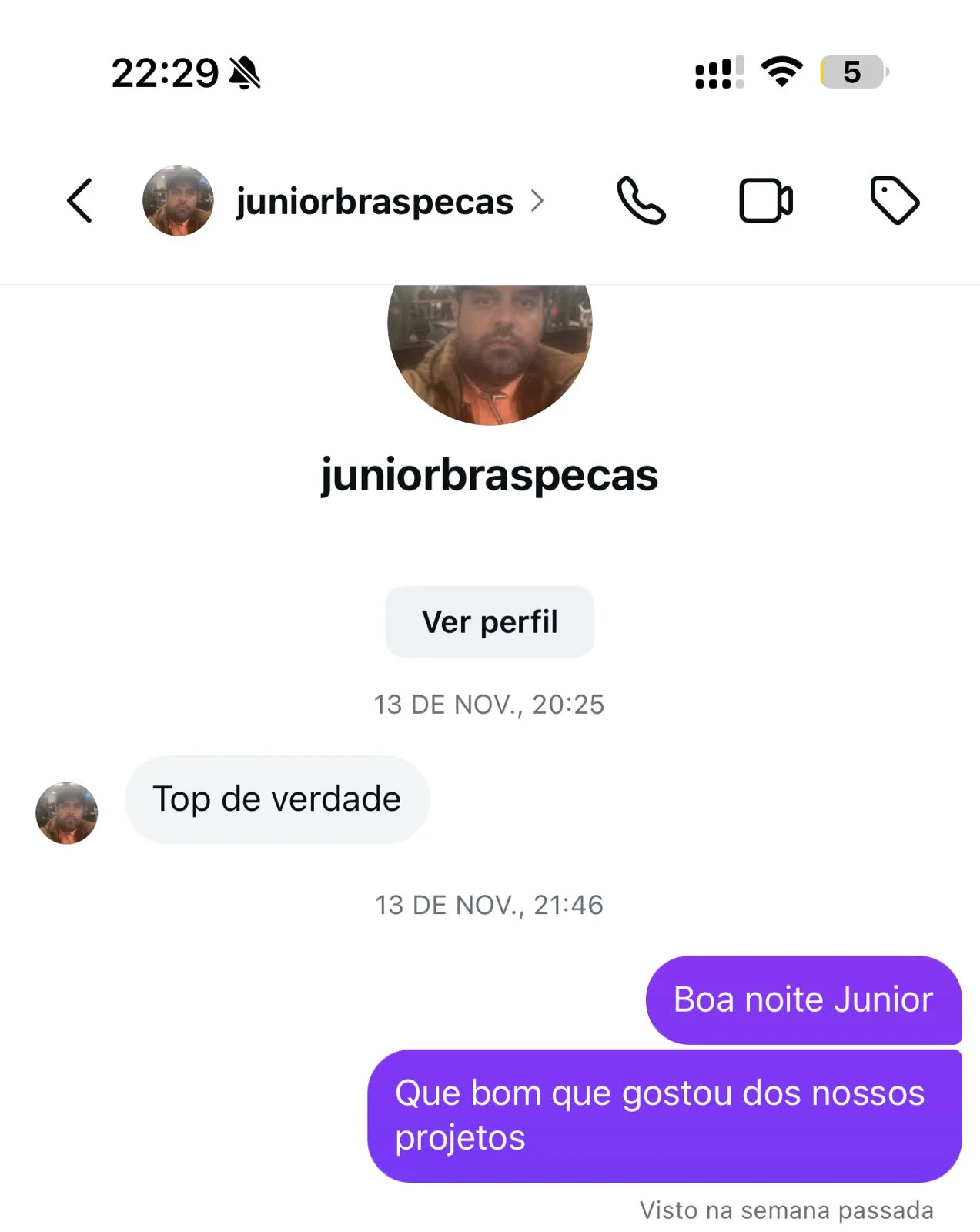980x1232 pixels.
Task: Click the large juniorbraspecas name text
Action: [490, 475]
